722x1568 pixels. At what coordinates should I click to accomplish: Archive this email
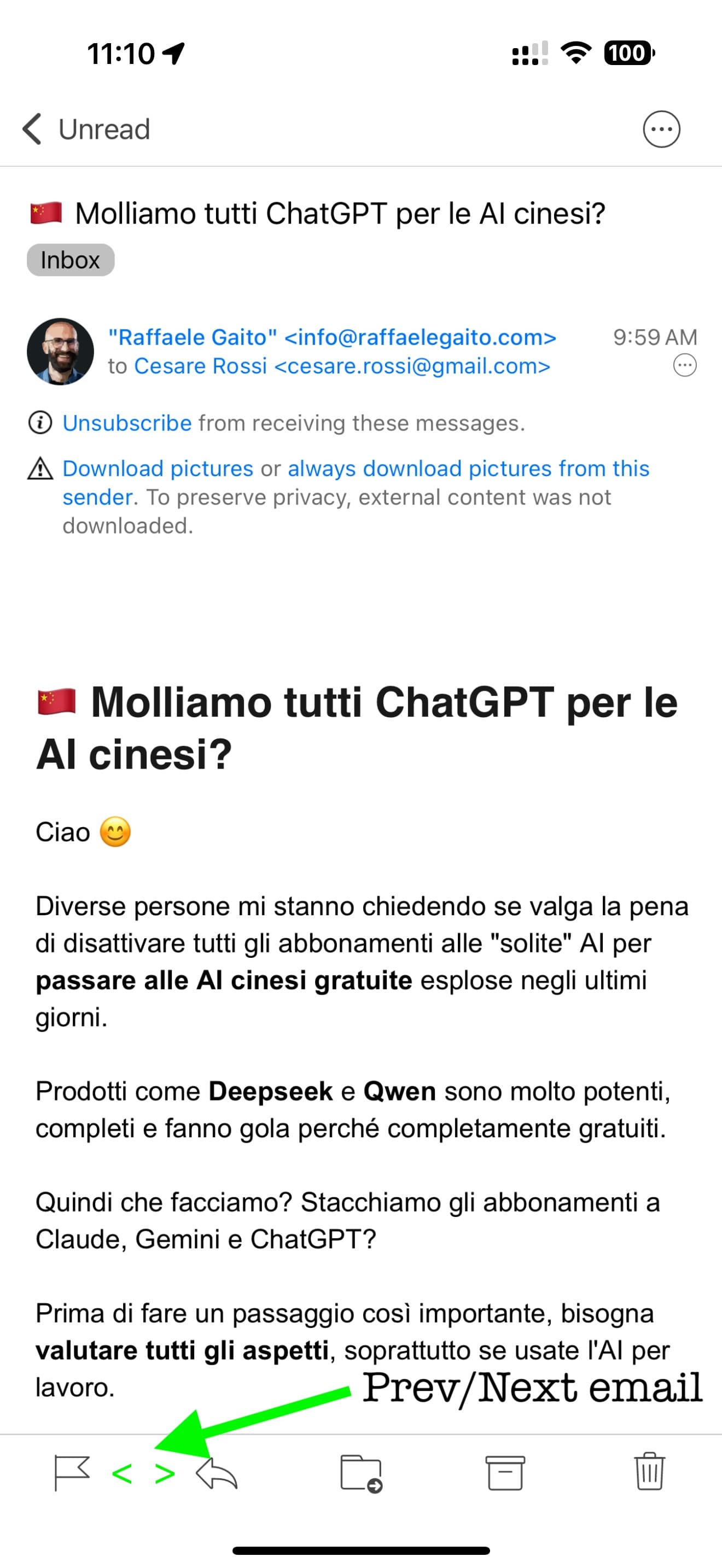click(x=505, y=1473)
